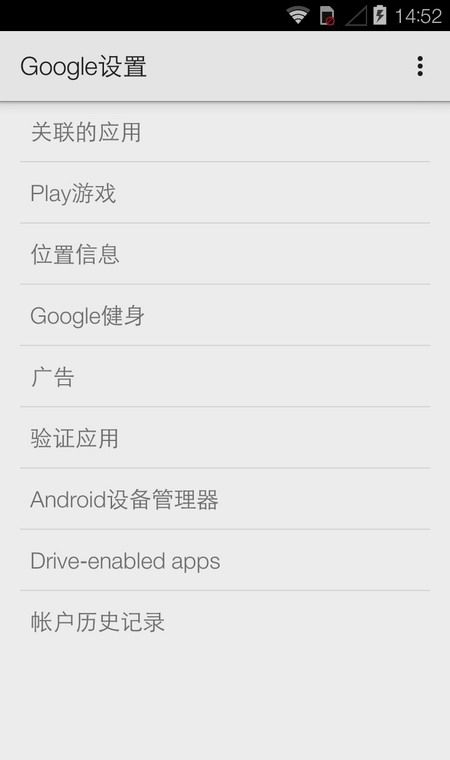Open 验证应用 settings
This screenshot has width=450, height=760.
coord(225,438)
